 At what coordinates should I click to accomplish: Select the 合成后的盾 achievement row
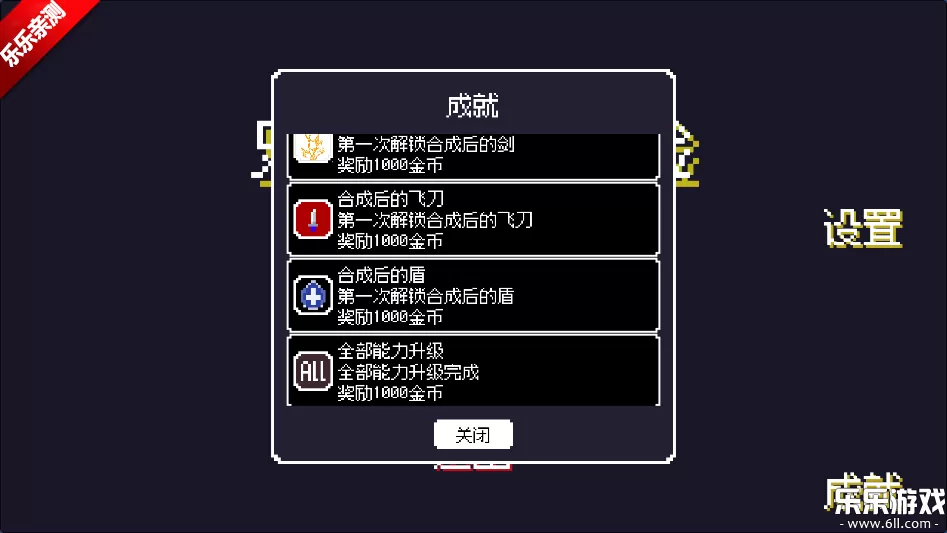click(x=473, y=295)
